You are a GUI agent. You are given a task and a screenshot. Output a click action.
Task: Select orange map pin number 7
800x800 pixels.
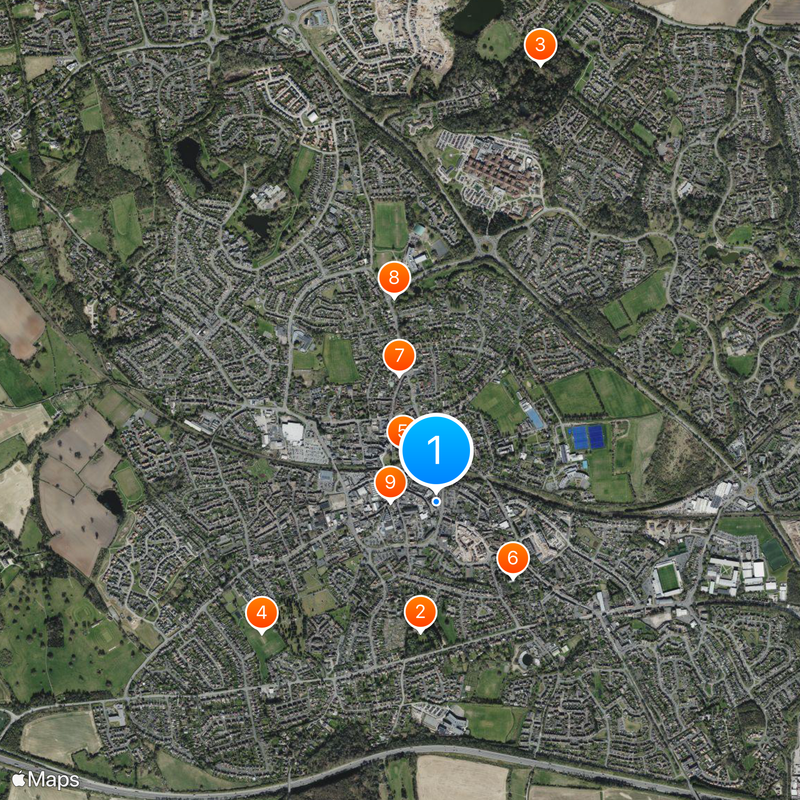(399, 355)
